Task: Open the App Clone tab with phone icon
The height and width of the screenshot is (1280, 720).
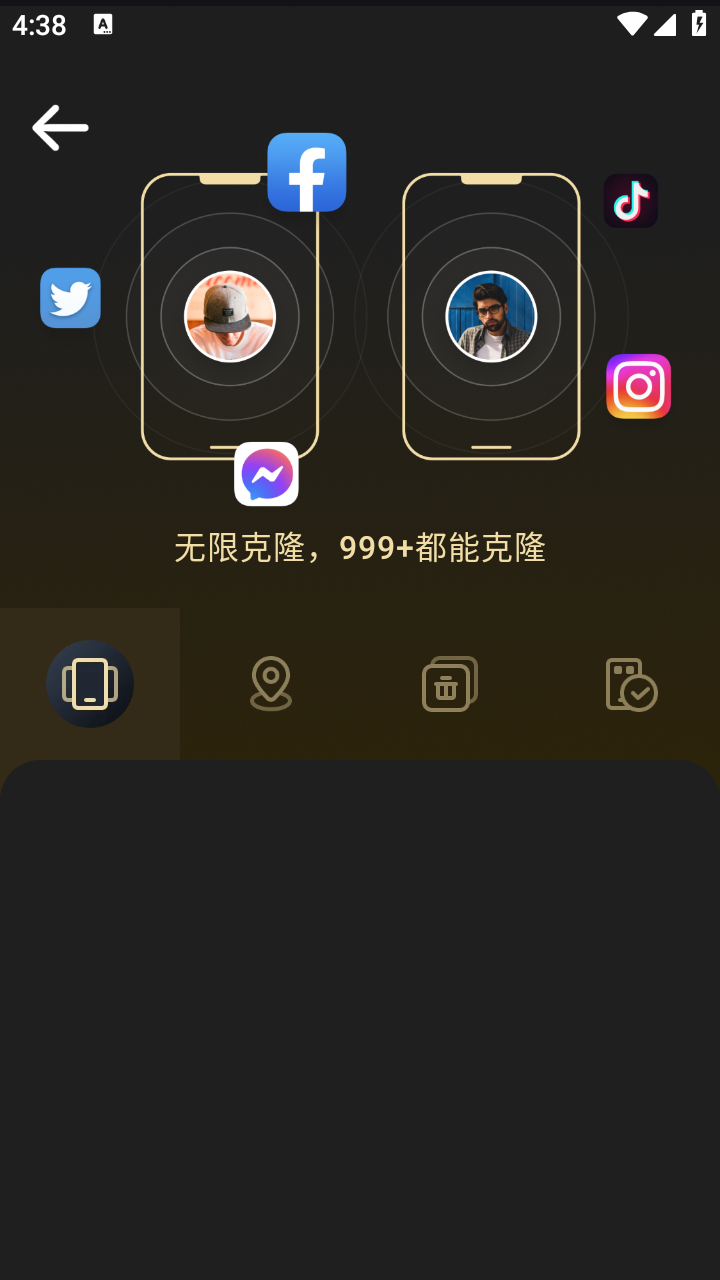Action: click(x=90, y=683)
